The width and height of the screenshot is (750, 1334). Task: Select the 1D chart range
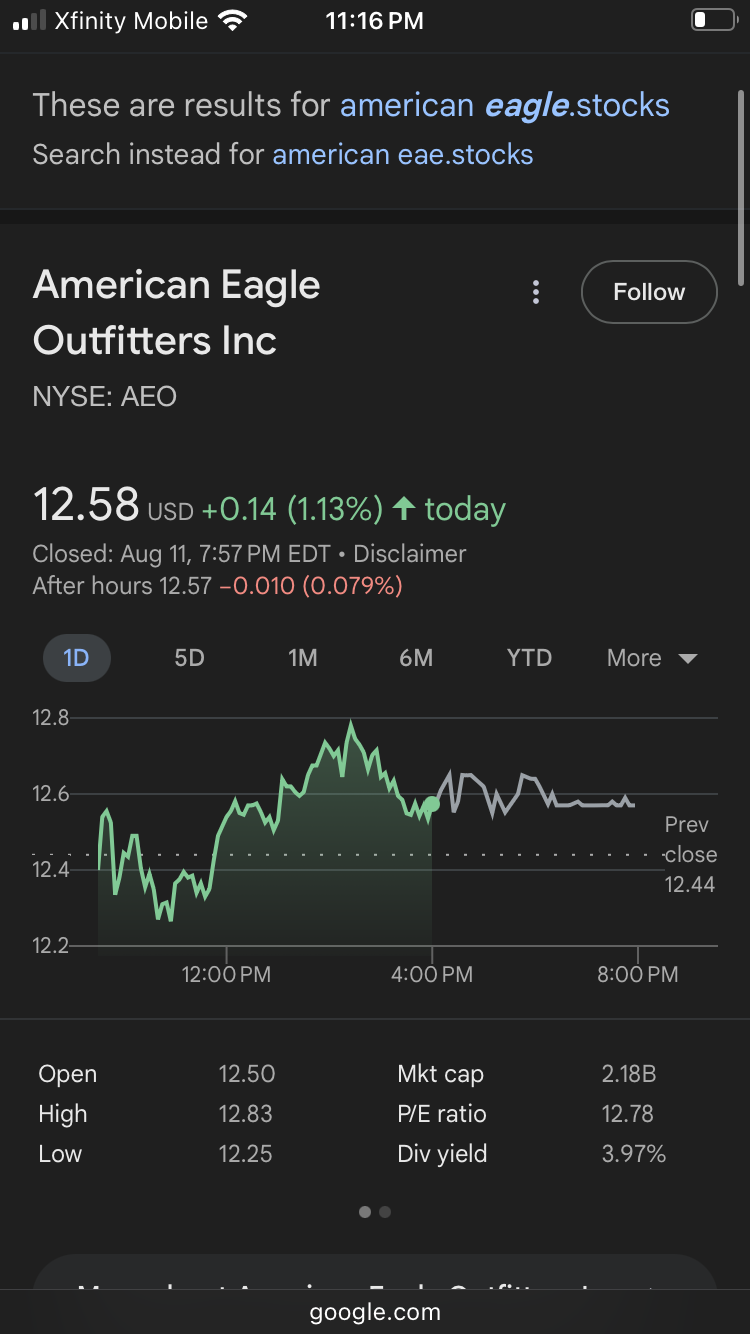pos(76,658)
